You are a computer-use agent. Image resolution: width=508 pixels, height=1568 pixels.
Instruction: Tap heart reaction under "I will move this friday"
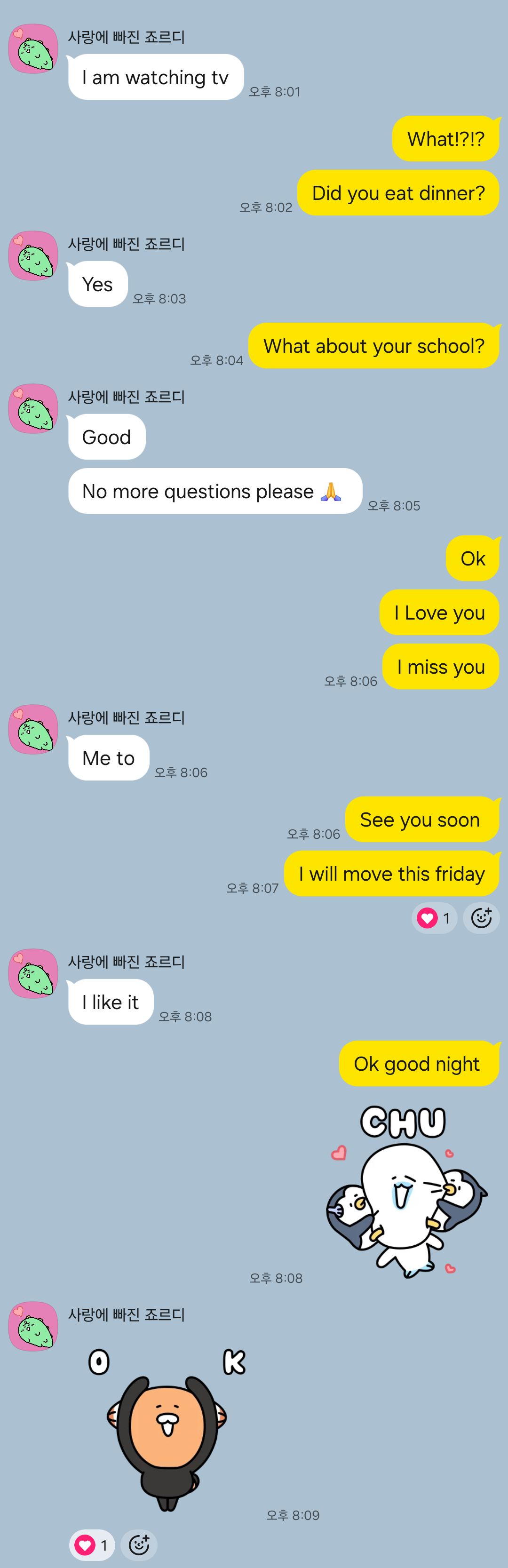point(434,918)
